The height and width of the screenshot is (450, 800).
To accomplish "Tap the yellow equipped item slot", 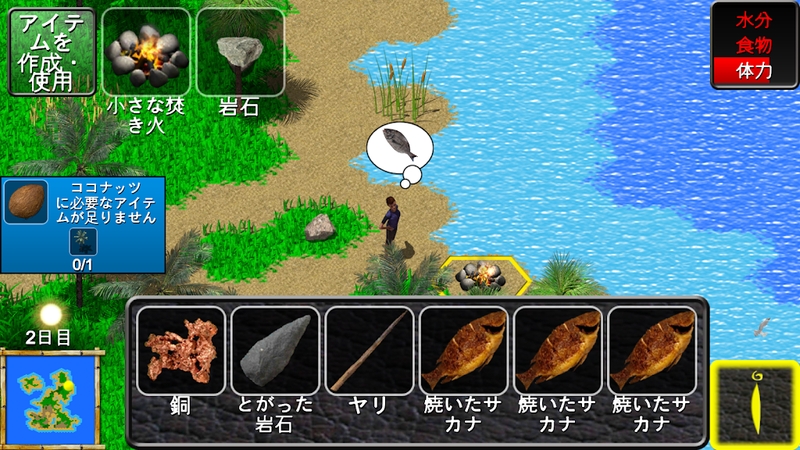I will 755,404.
